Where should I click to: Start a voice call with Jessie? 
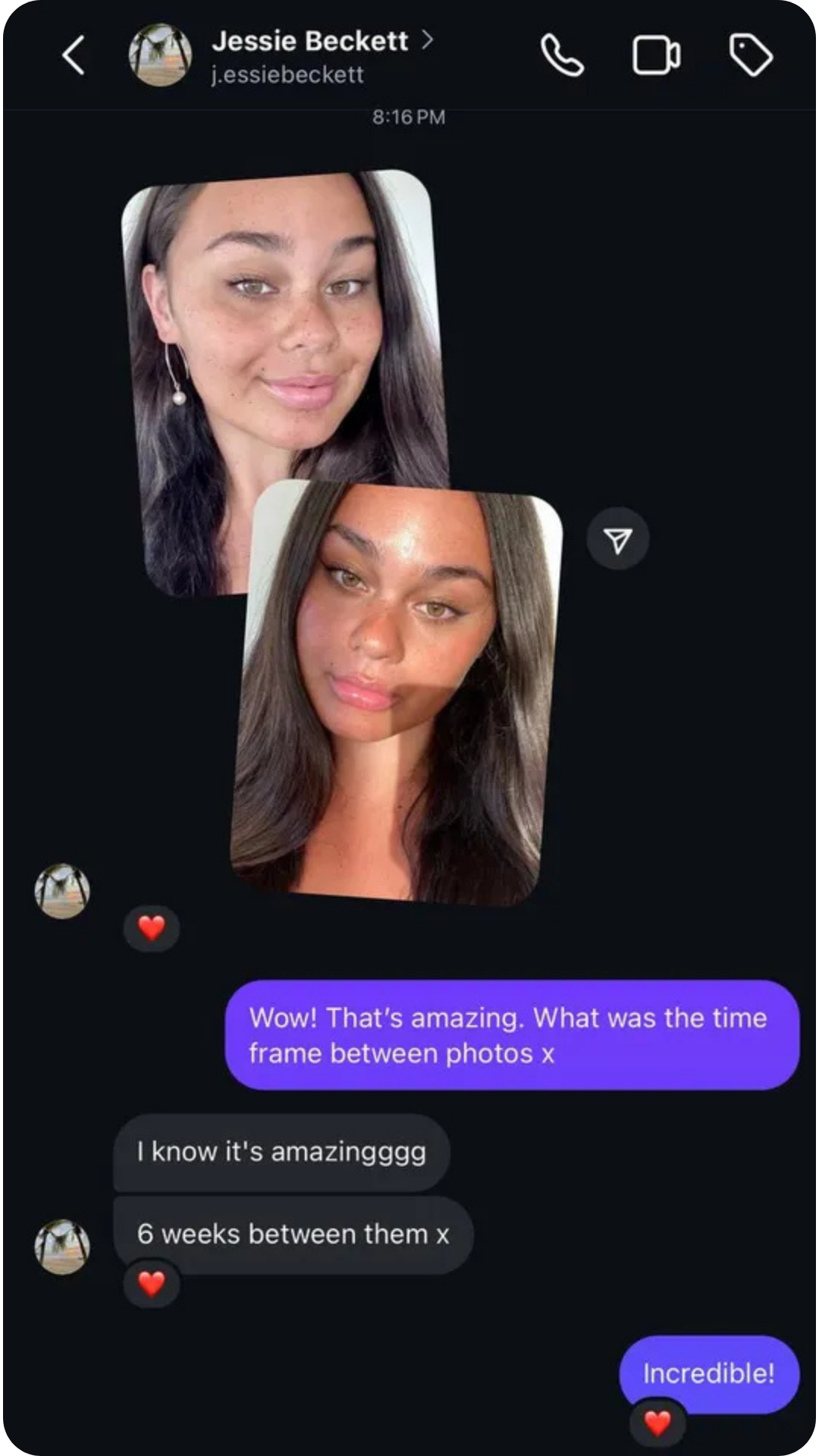(x=562, y=55)
